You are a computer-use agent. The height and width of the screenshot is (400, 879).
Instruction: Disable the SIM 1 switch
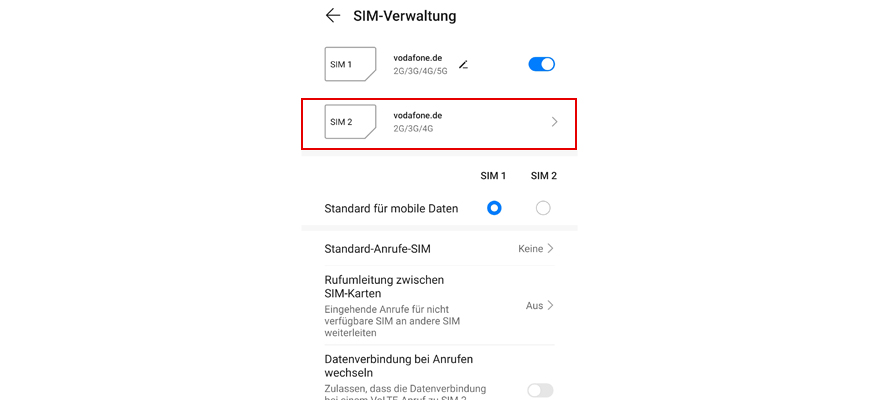[541, 65]
